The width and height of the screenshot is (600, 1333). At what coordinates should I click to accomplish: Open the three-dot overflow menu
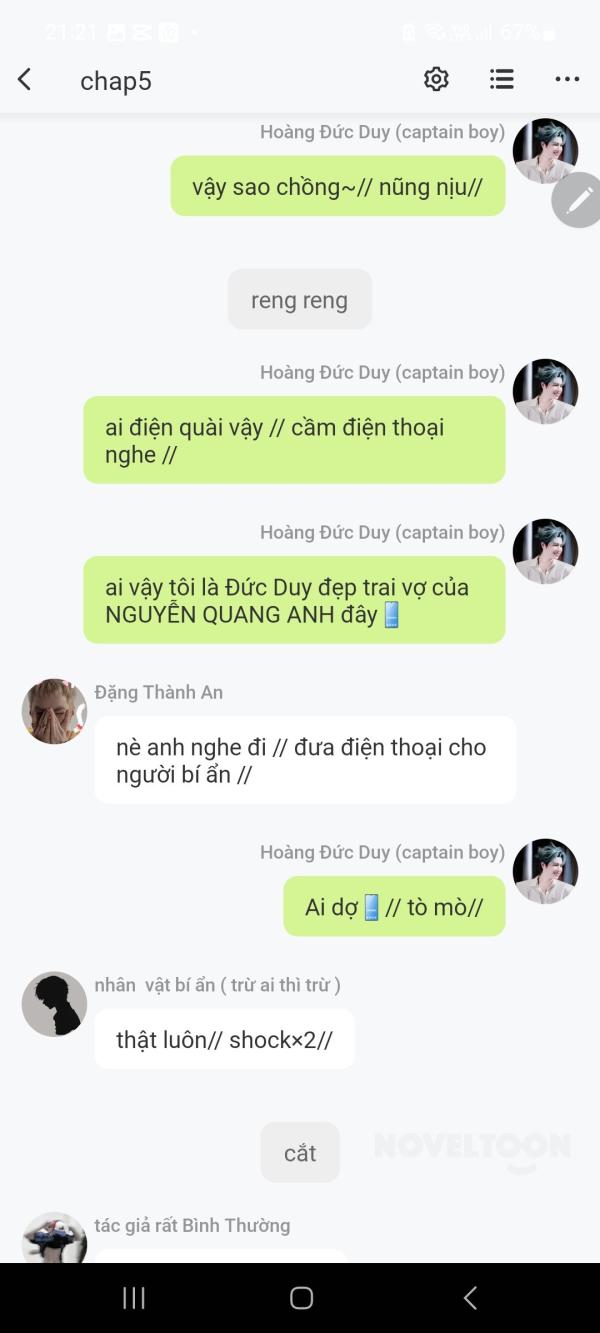click(567, 80)
